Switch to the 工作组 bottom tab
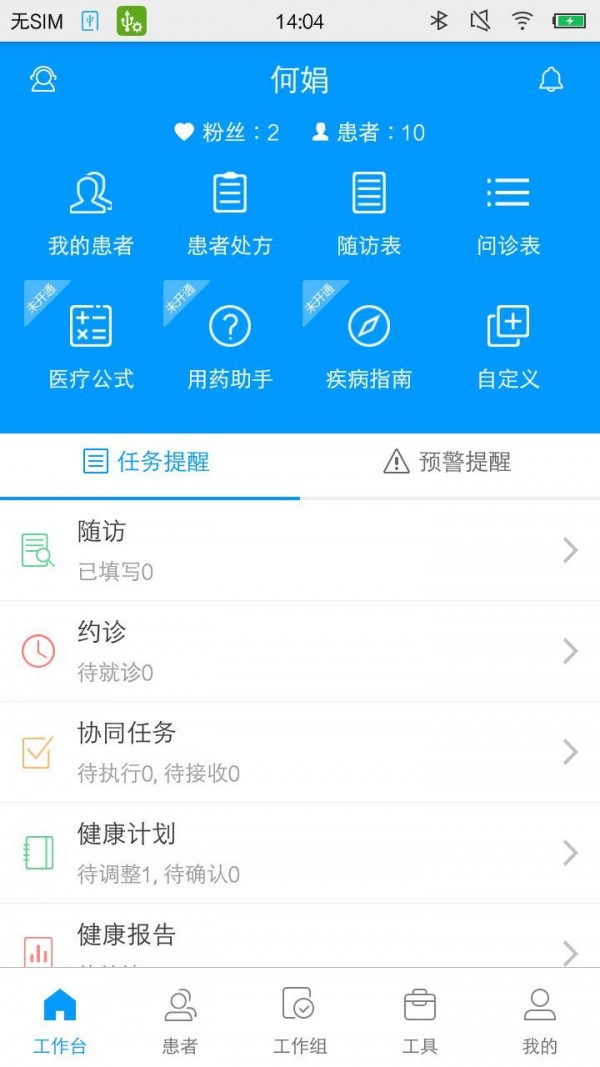600x1067 pixels. (300, 1018)
